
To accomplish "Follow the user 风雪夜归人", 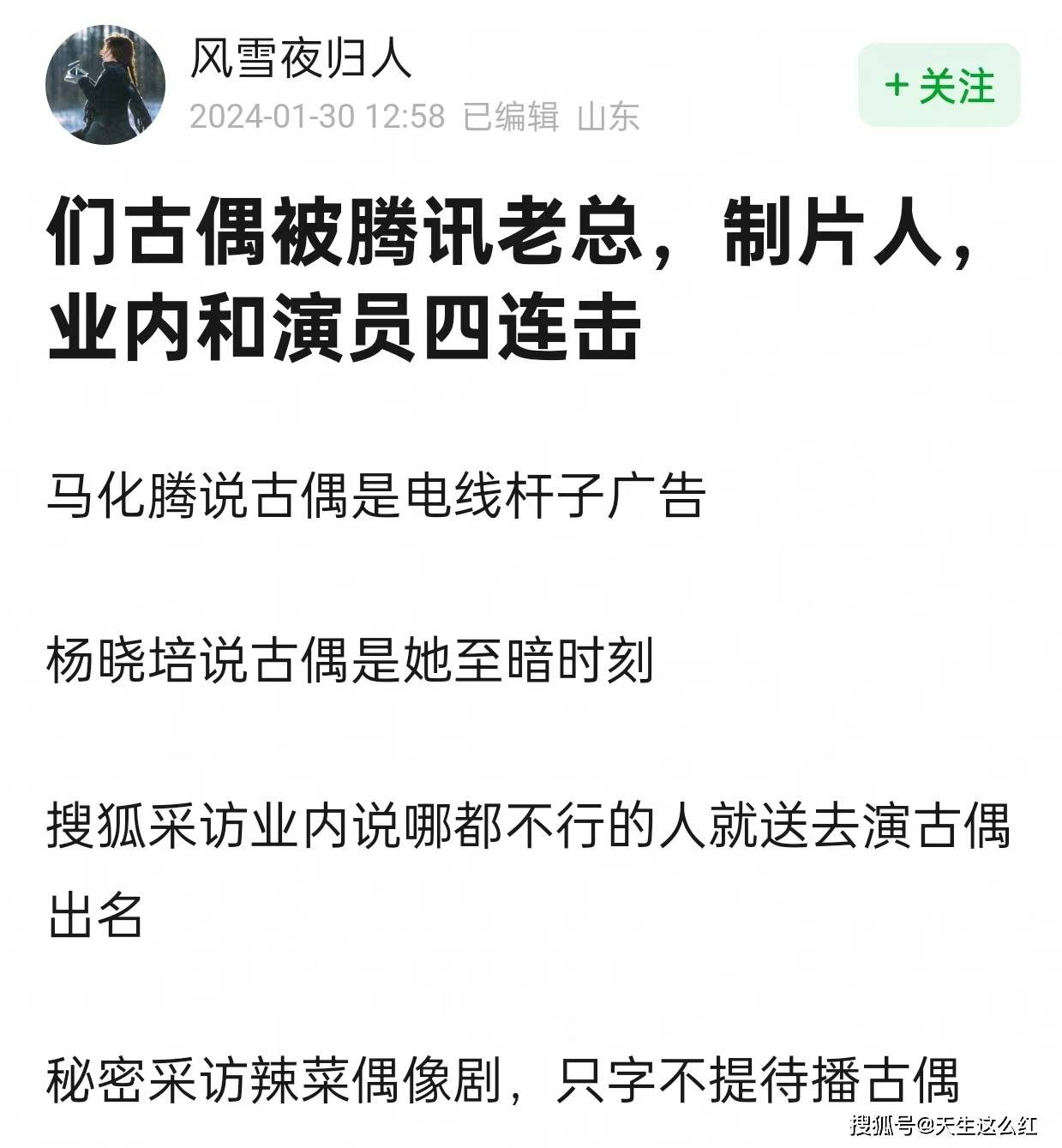I will pos(939,86).
